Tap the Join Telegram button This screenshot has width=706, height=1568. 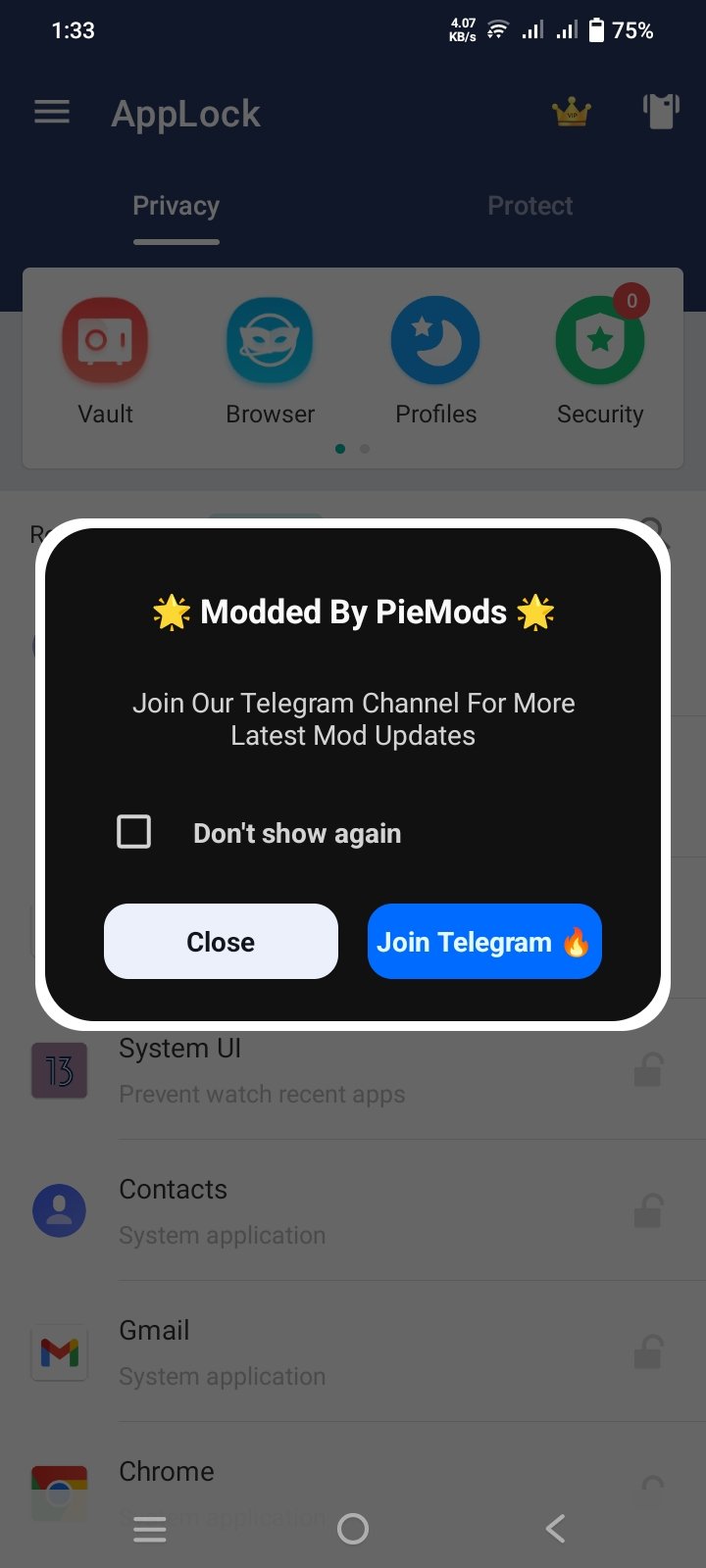(x=484, y=941)
